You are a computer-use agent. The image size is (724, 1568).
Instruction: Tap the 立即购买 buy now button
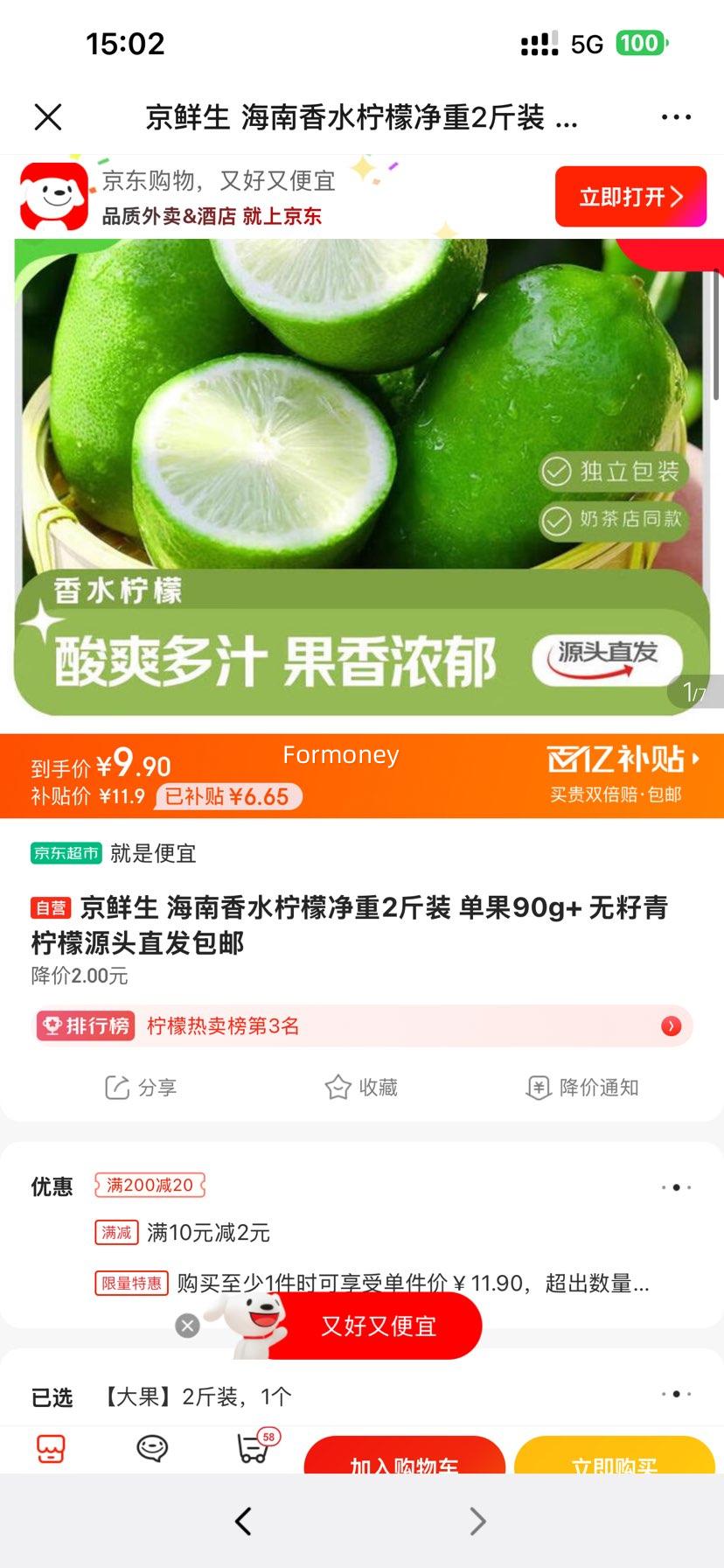click(612, 1461)
